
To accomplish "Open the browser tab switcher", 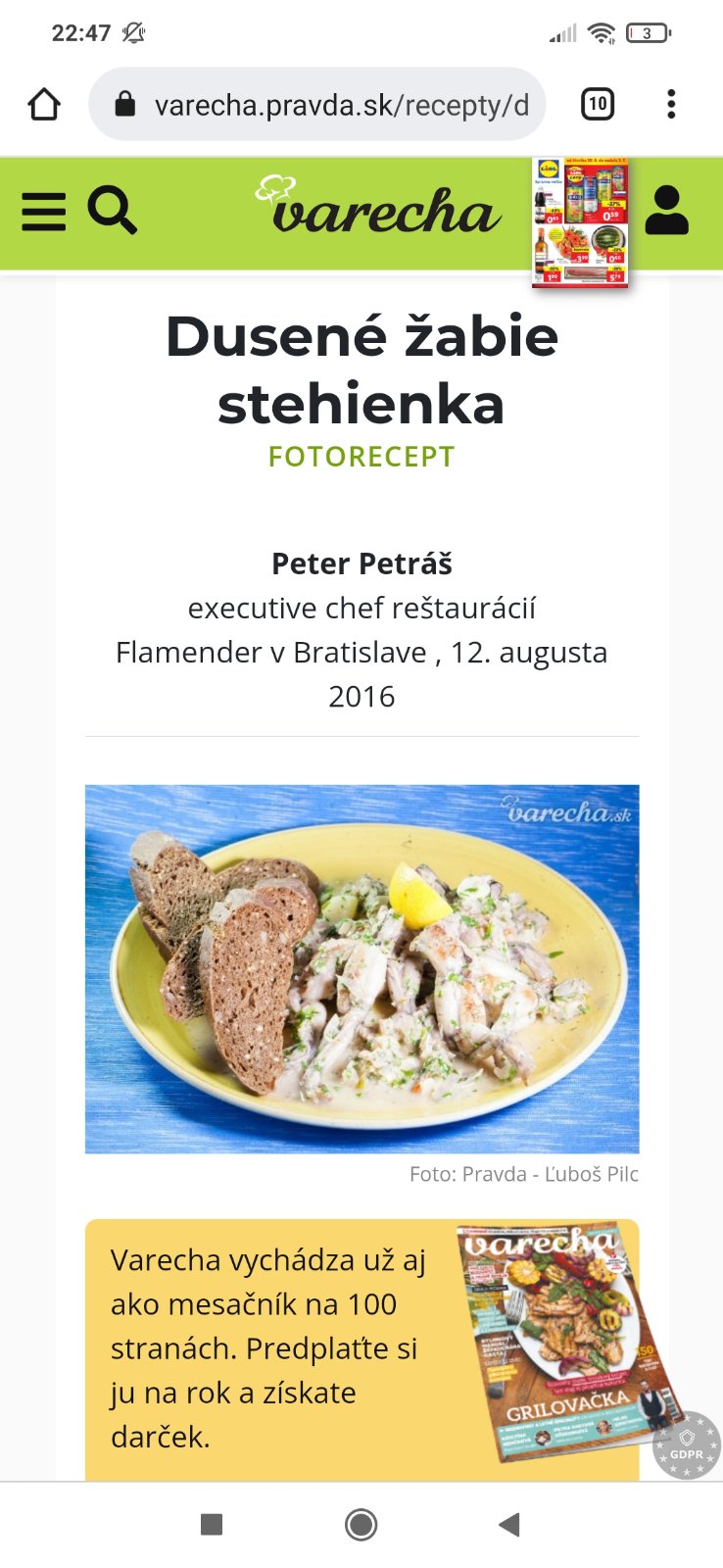I will (x=598, y=104).
